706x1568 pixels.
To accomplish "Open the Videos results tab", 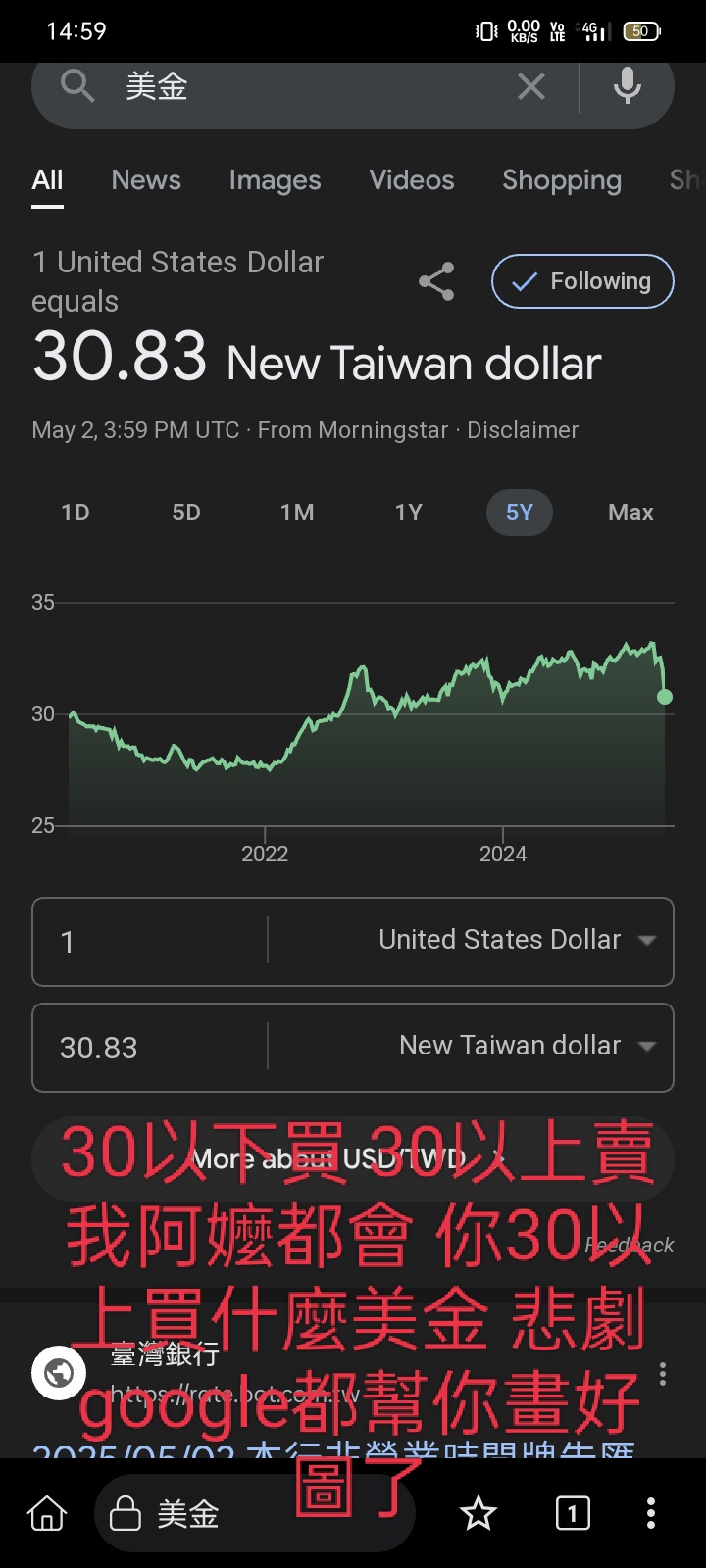I will point(412,180).
